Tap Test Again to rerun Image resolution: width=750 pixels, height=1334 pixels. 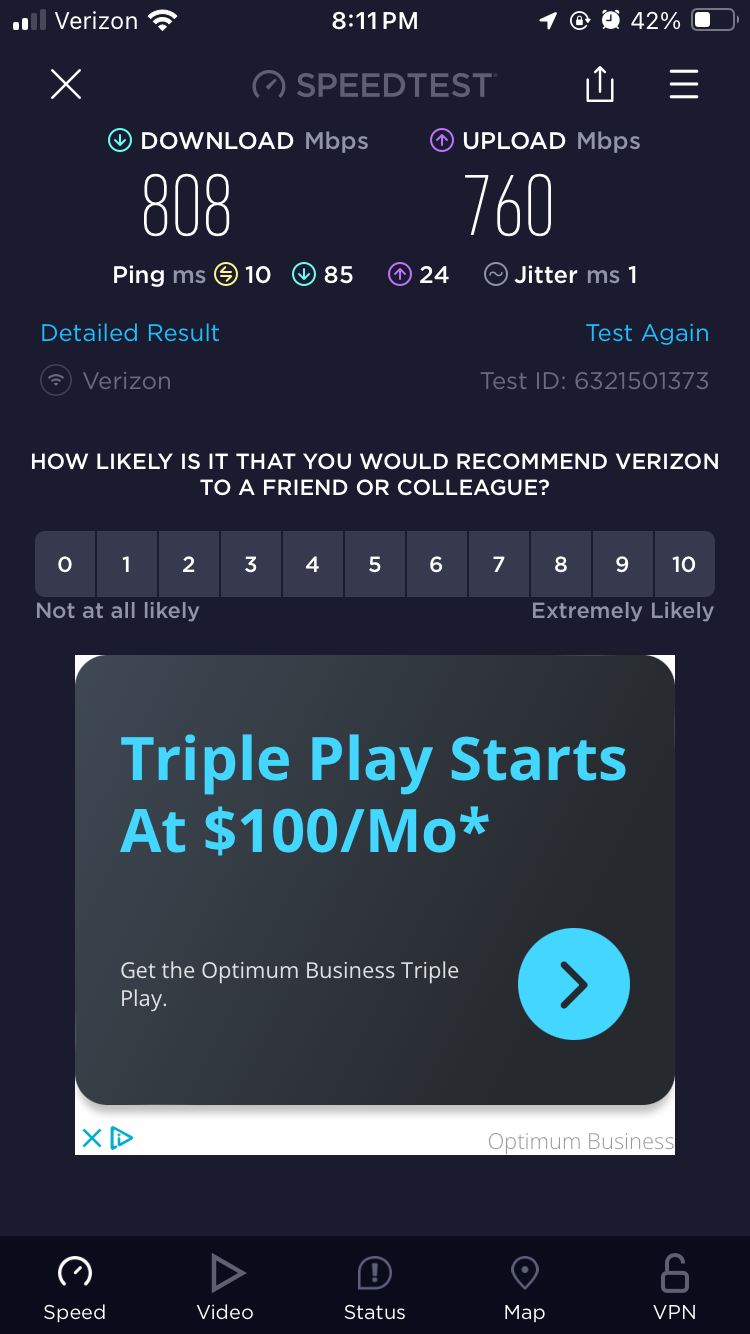(647, 333)
